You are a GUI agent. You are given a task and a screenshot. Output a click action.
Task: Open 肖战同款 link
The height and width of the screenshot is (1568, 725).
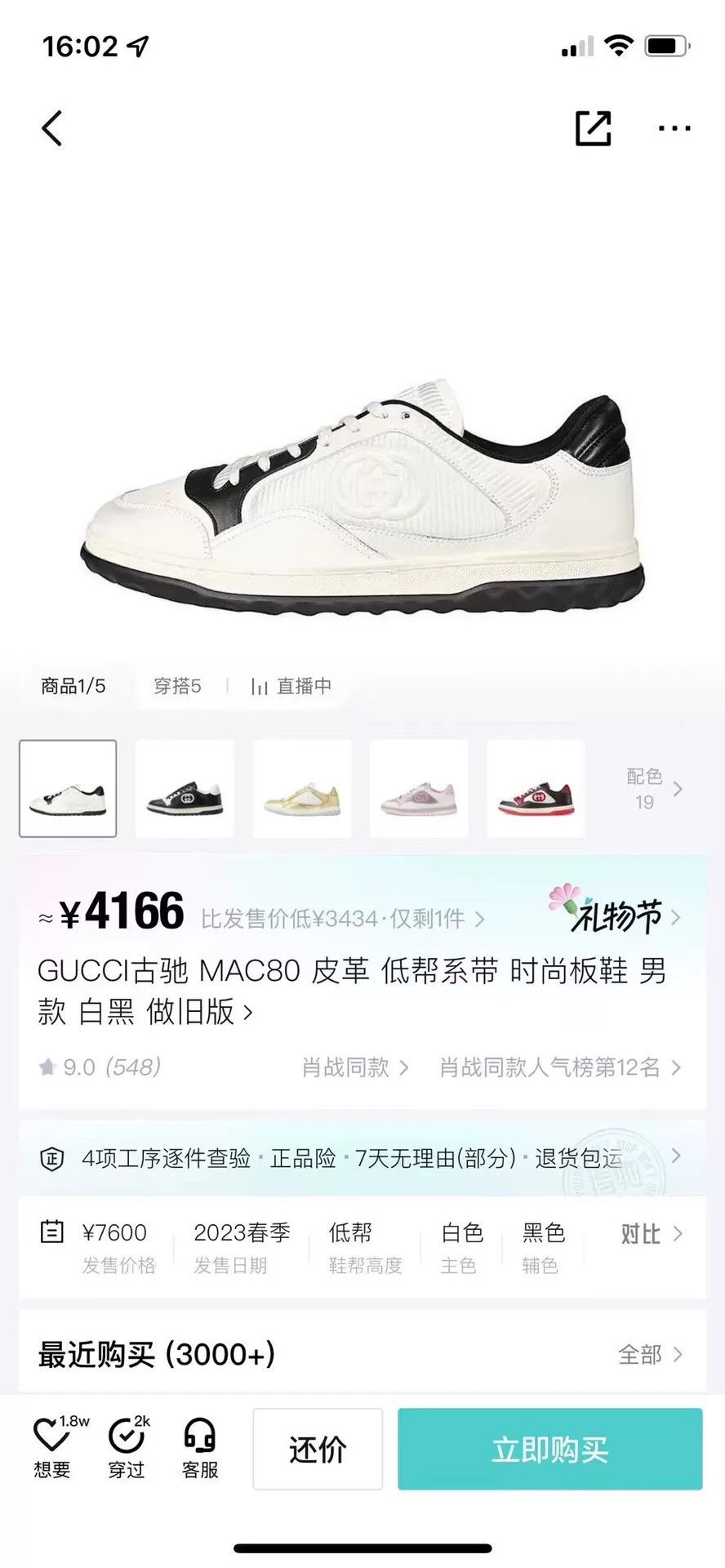click(355, 1067)
